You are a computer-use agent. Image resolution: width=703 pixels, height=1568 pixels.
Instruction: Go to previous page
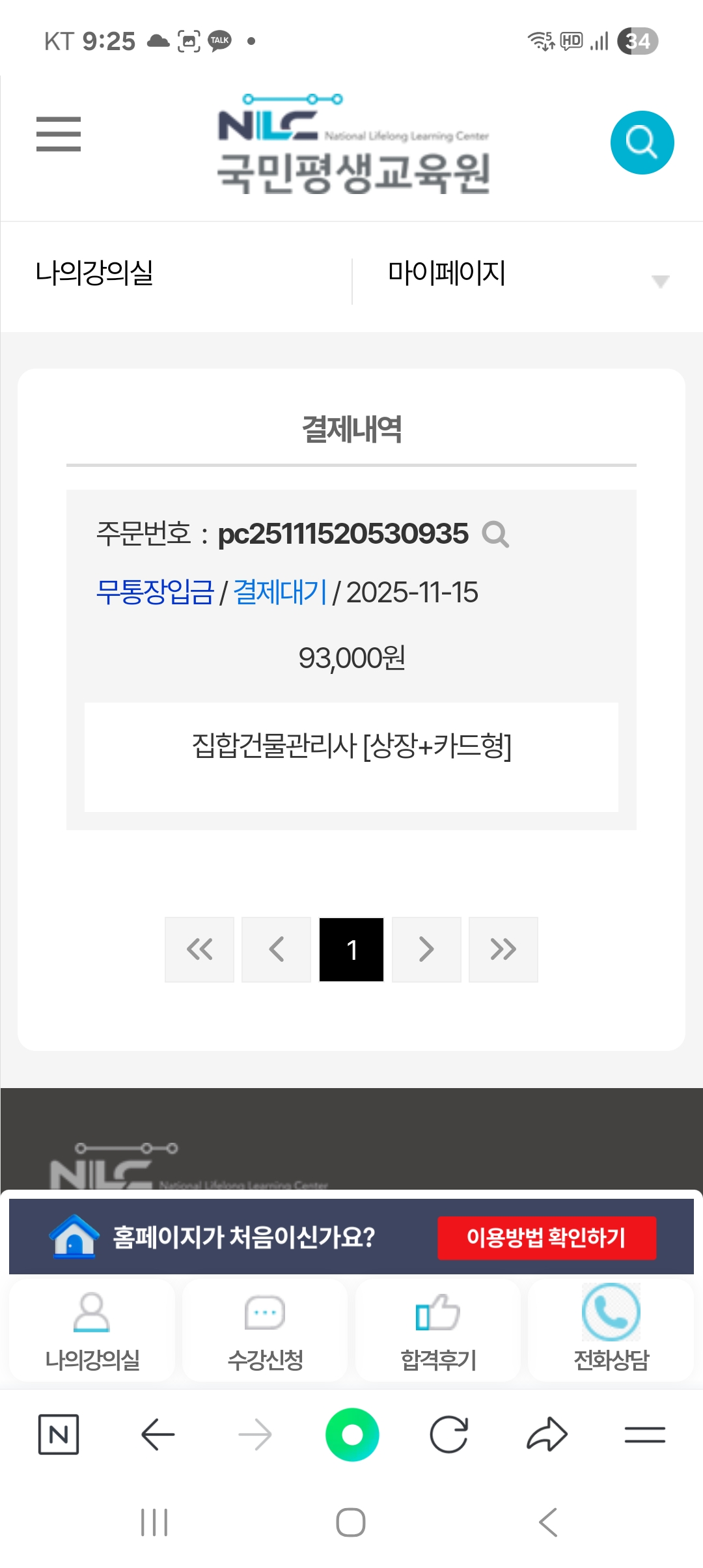(x=276, y=949)
